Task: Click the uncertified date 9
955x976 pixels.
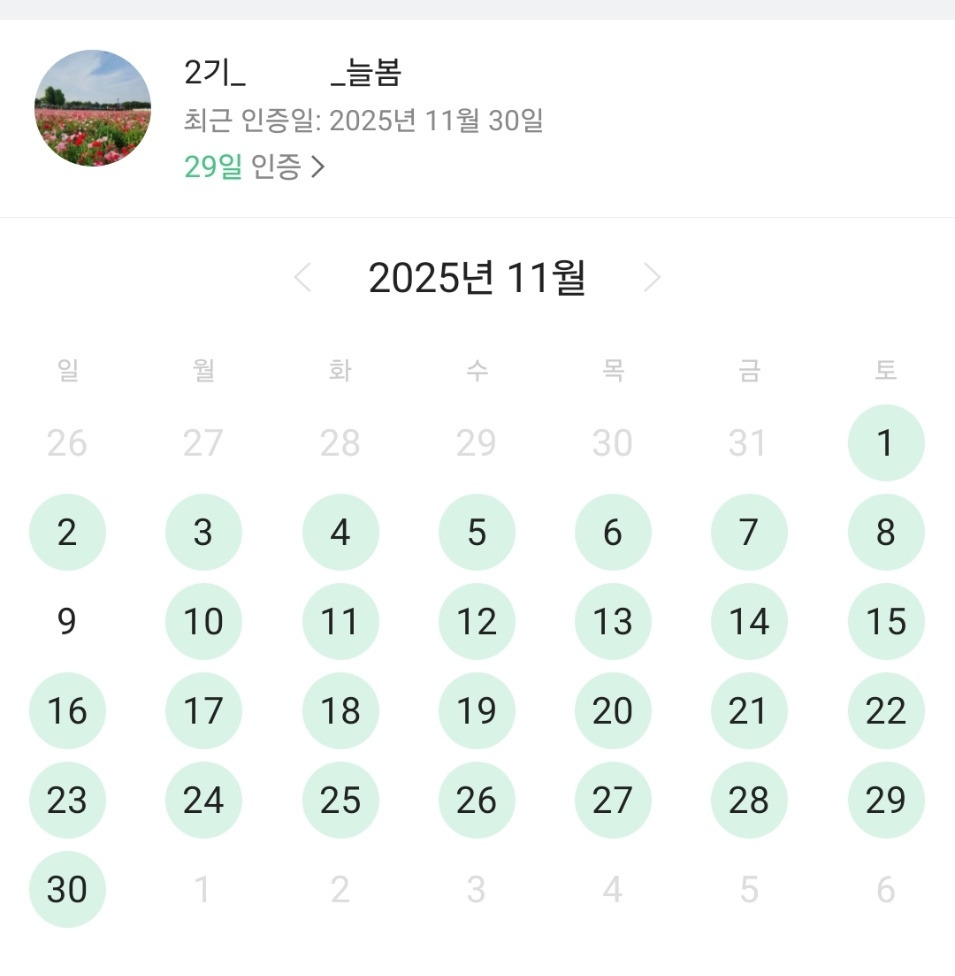Action: pyautogui.click(x=66, y=621)
